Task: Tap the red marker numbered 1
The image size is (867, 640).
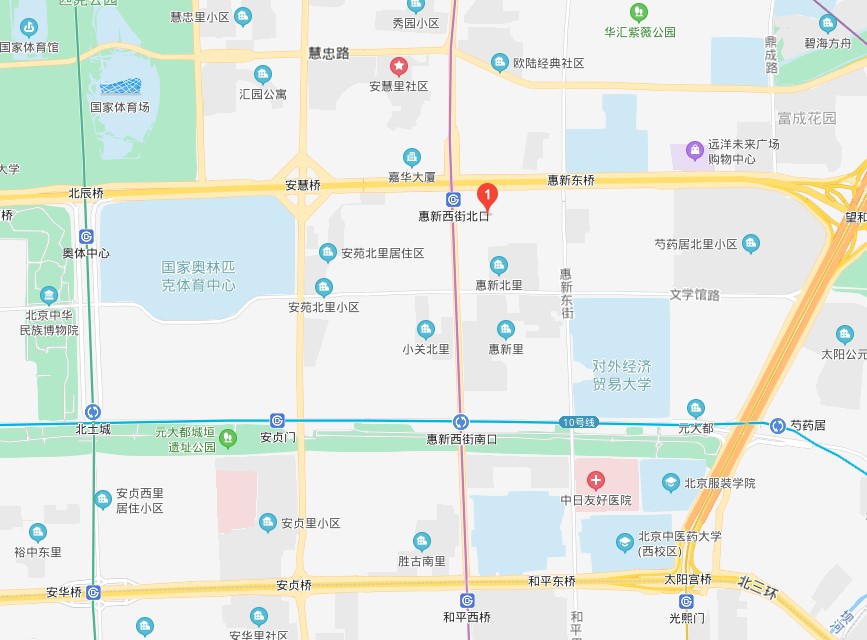Action: click(x=487, y=193)
